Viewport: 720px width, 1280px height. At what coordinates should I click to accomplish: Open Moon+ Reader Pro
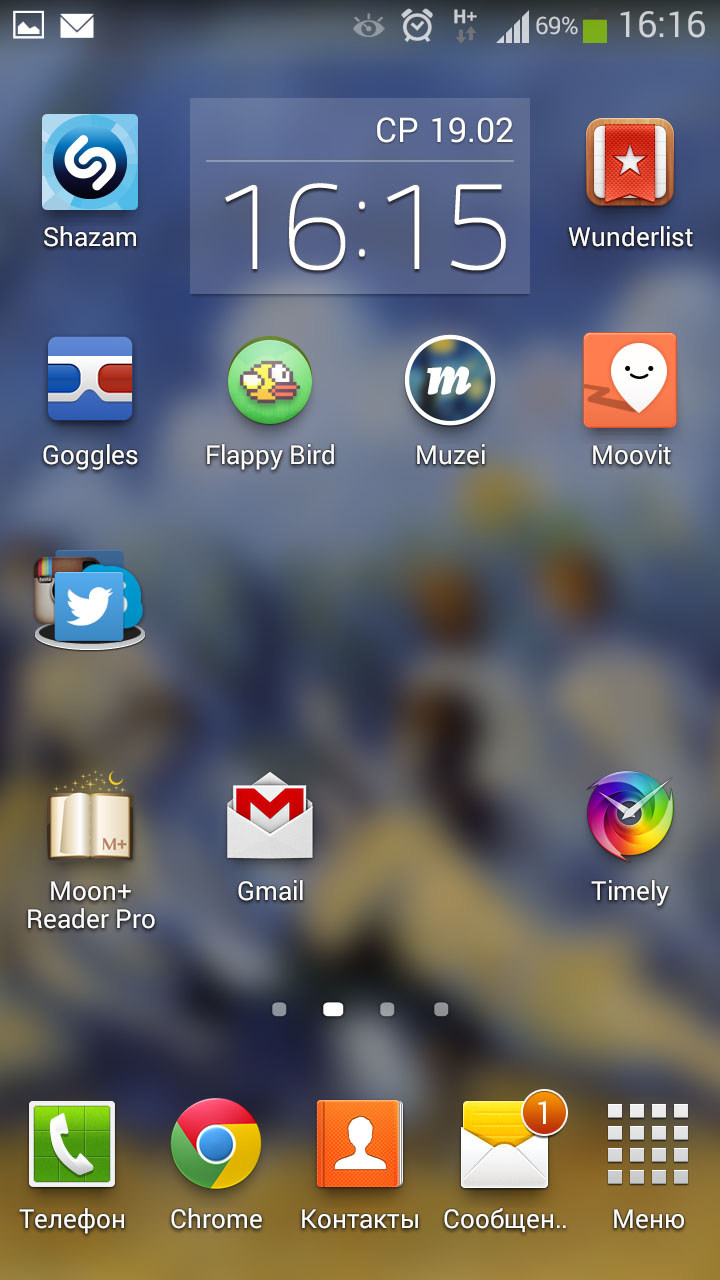[90, 817]
